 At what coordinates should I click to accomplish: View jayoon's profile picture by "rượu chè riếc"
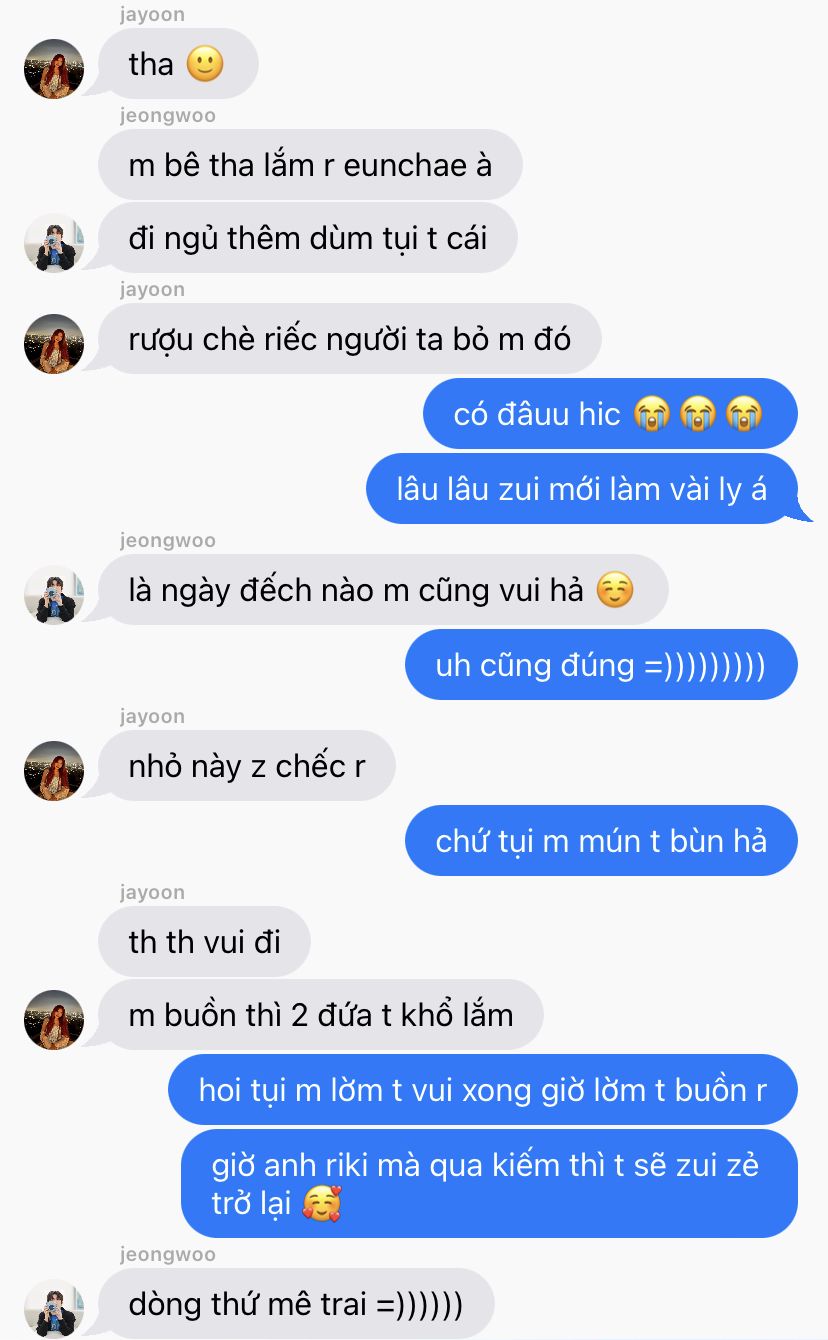54,344
